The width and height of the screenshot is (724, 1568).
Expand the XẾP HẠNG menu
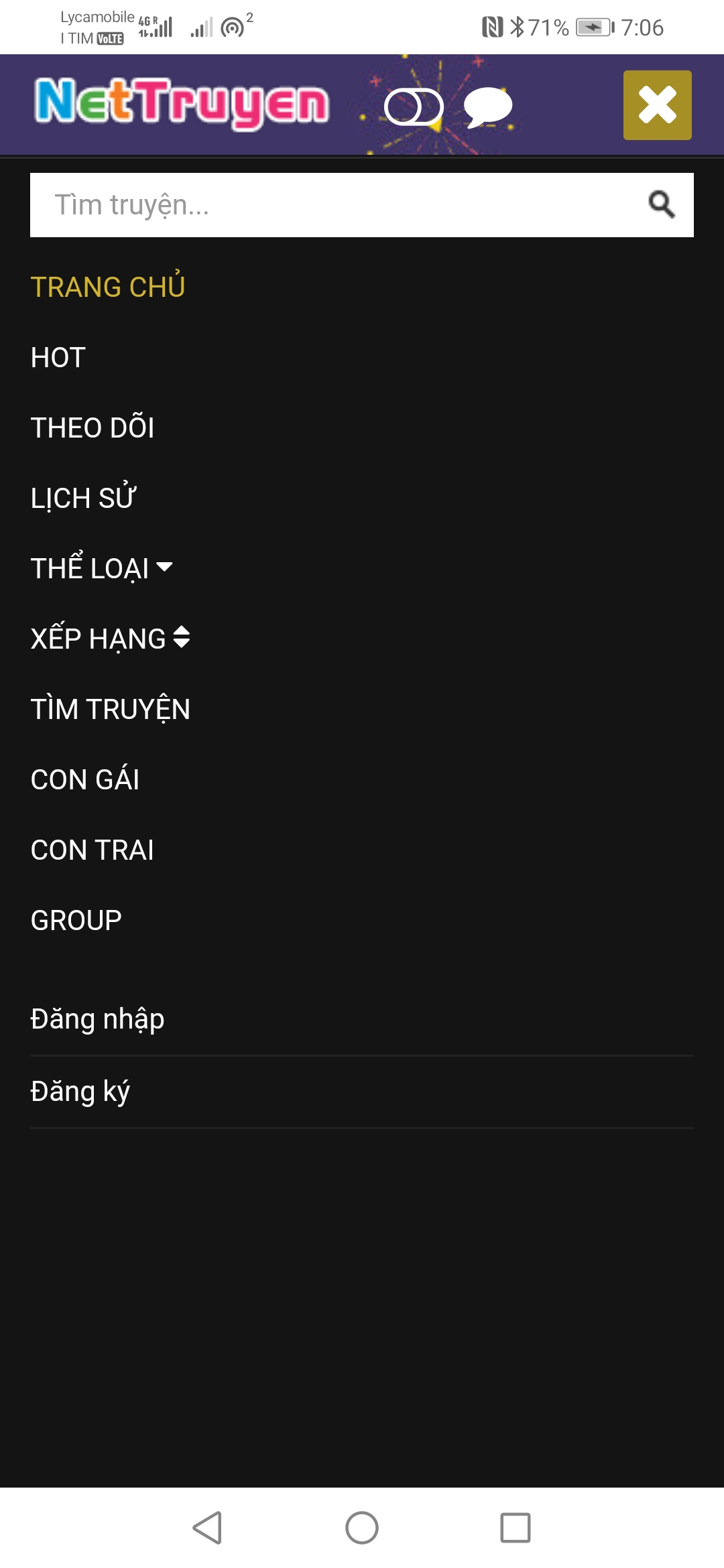point(111,639)
